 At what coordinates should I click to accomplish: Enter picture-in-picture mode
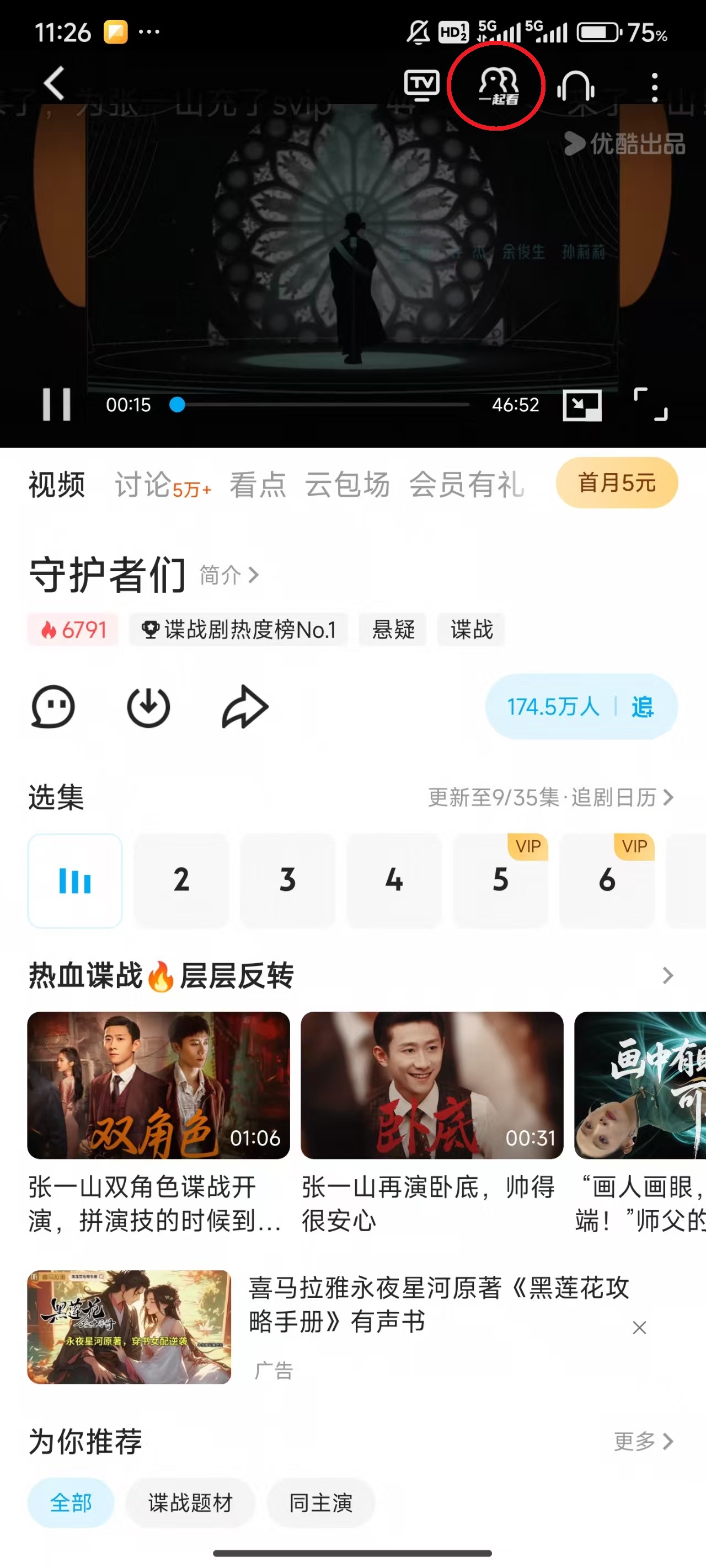[x=582, y=405]
